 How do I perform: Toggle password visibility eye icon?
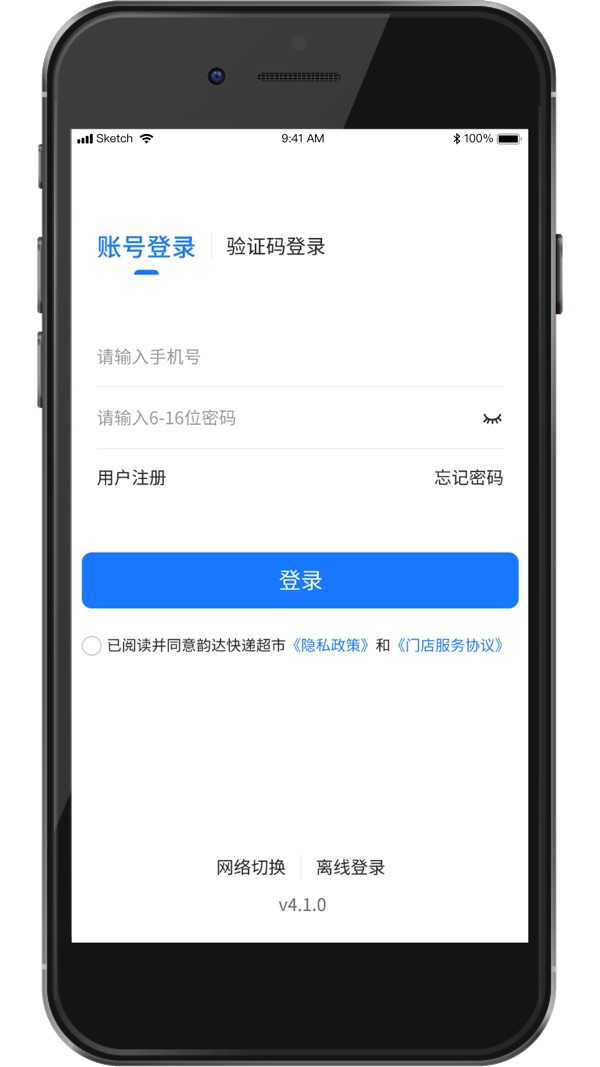pyautogui.click(x=491, y=418)
